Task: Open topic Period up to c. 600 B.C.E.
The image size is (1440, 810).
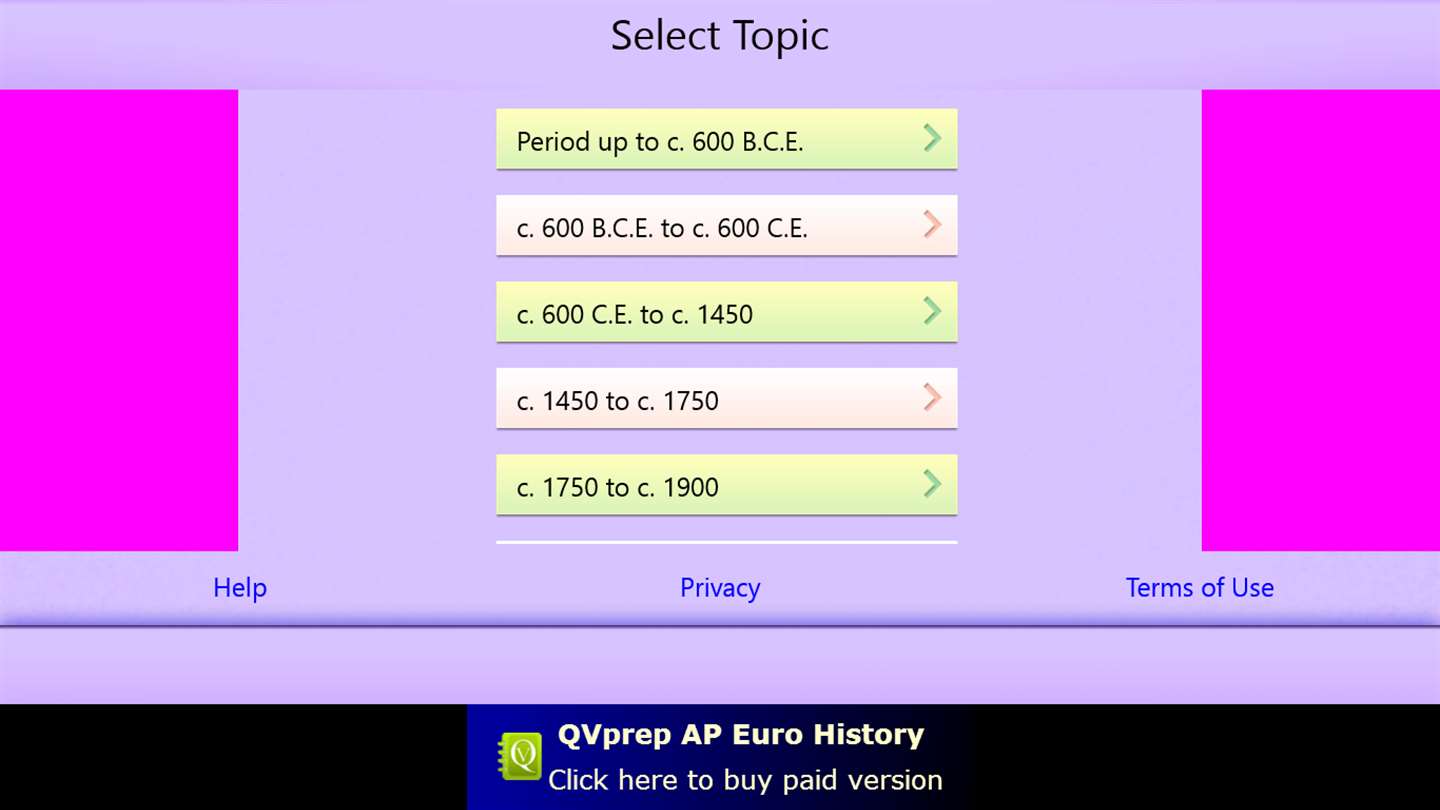Action: (x=726, y=140)
